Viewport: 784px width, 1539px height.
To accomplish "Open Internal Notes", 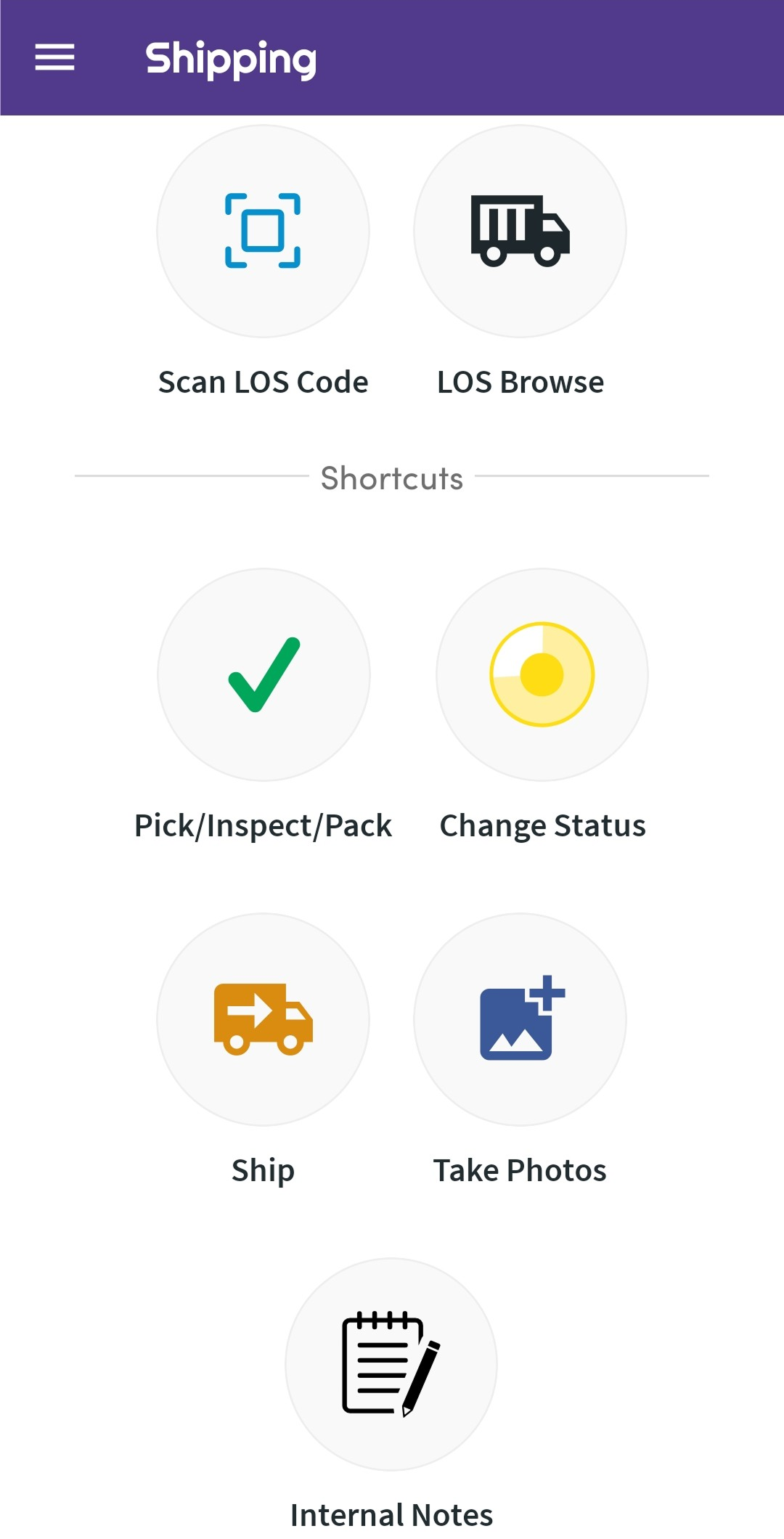I will click(391, 1364).
